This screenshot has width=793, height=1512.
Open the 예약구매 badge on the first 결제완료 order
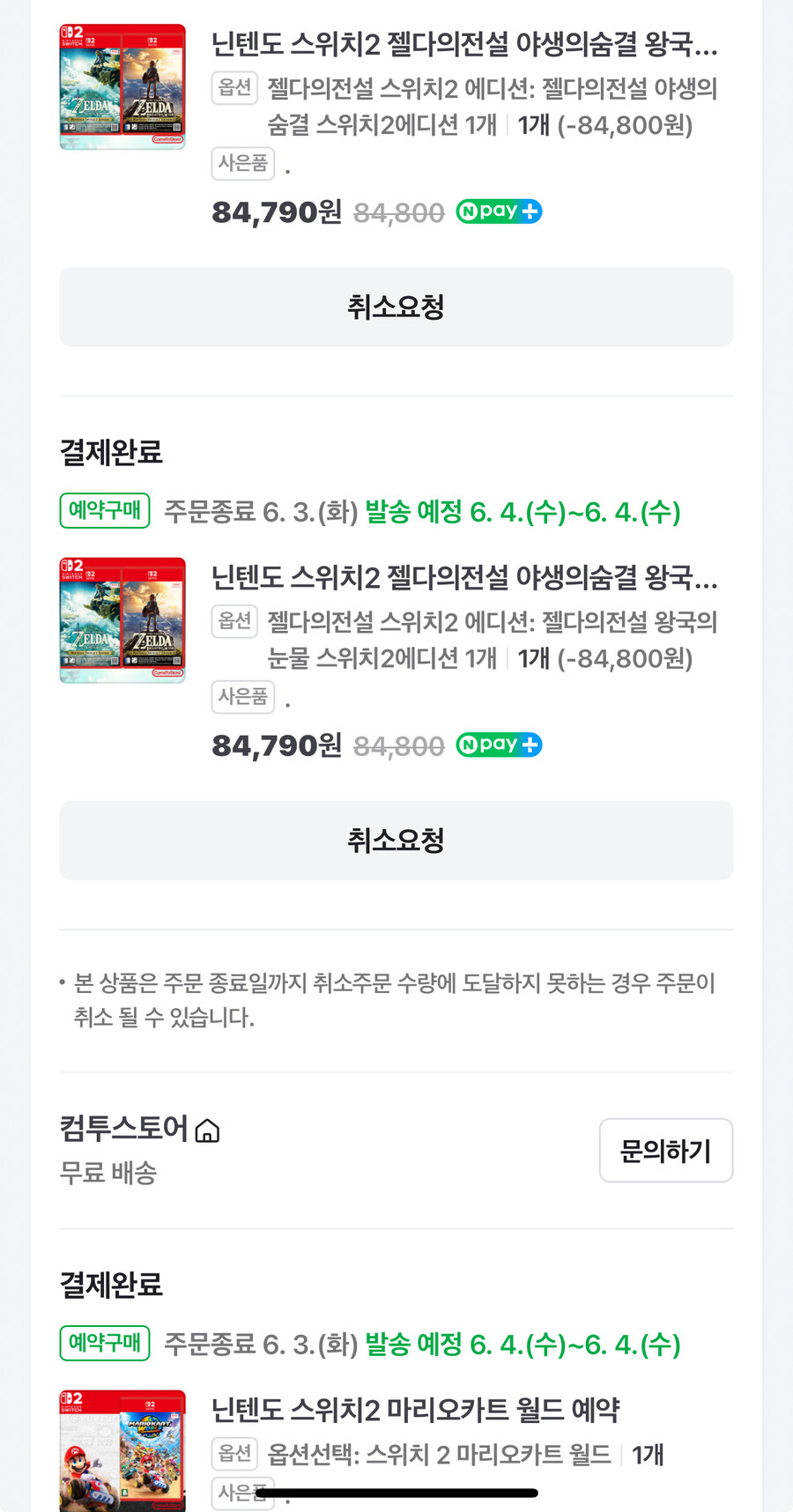point(104,510)
